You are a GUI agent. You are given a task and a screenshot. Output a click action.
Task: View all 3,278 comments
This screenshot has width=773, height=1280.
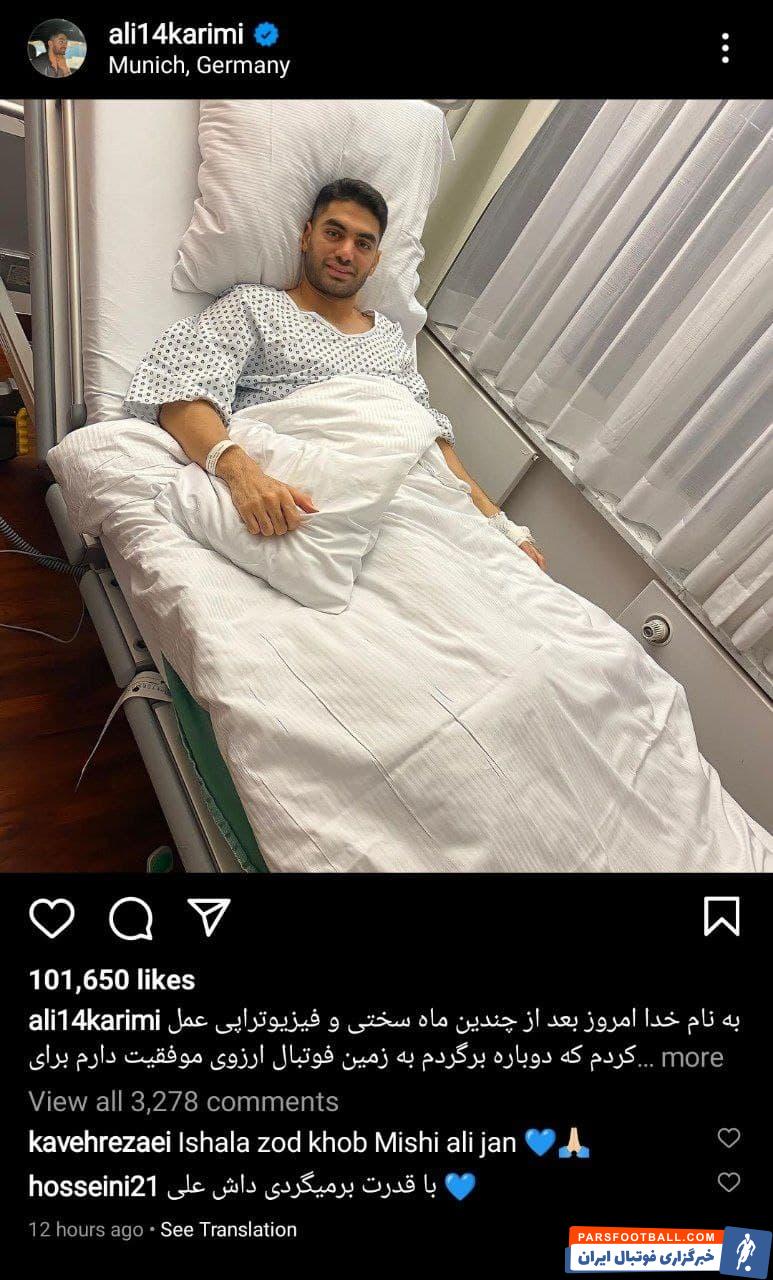point(183,1102)
